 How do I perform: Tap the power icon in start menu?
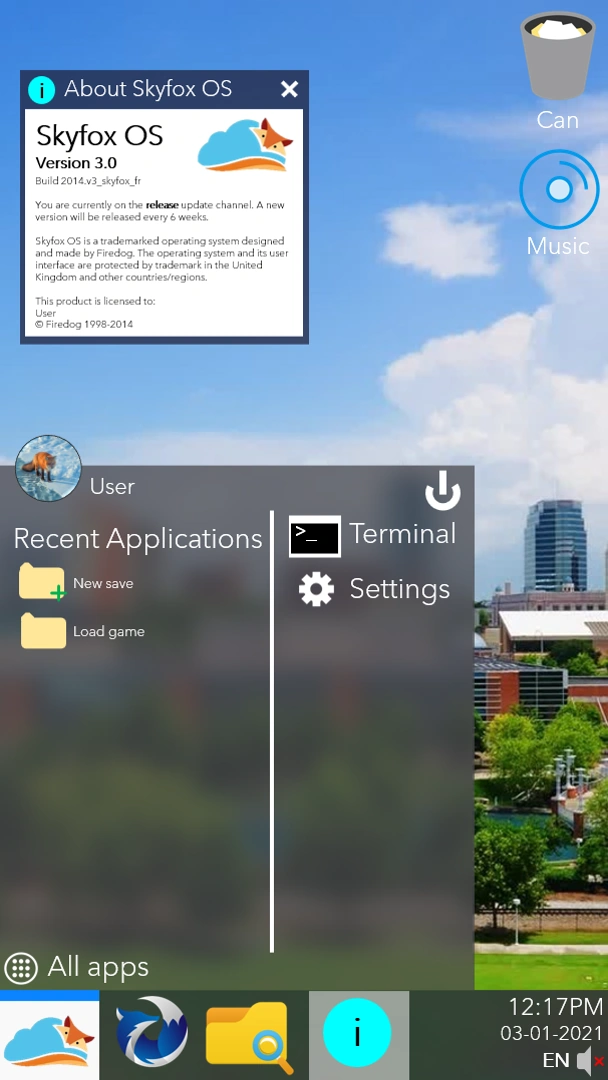(442, 491)
